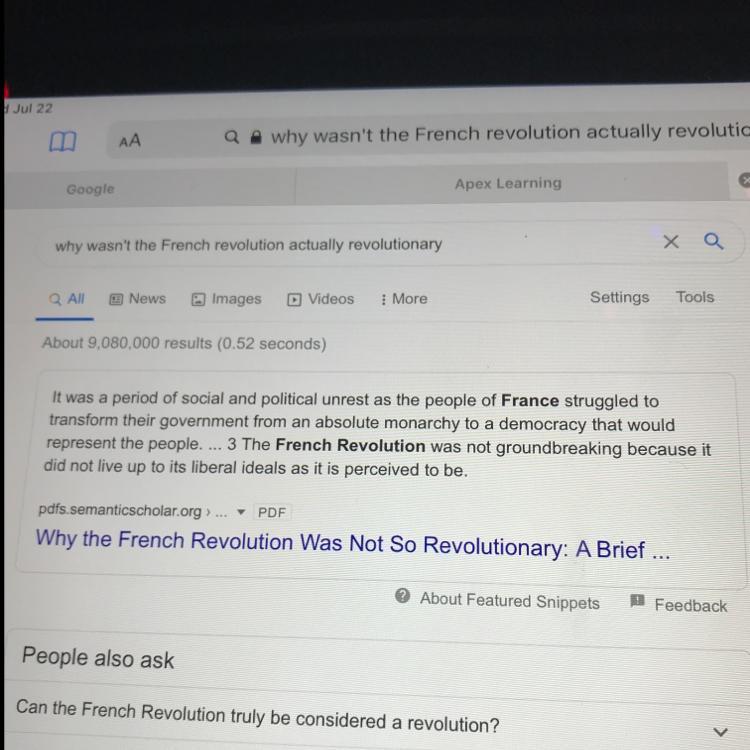Screen dimensions: 750x750
Task: Select the Videos results tab
Action: [x=321, y=298]
